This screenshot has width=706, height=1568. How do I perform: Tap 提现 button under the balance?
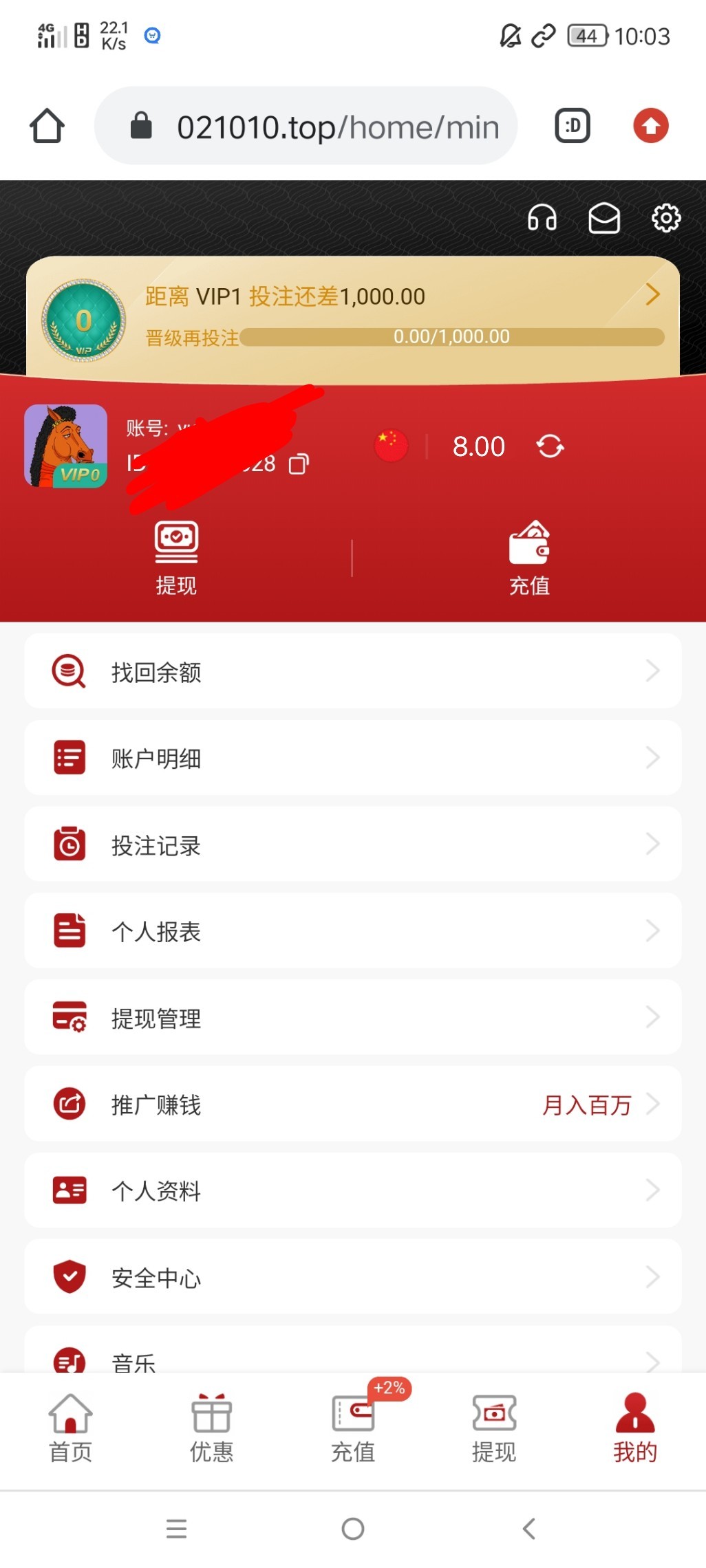tap(176, 557)
